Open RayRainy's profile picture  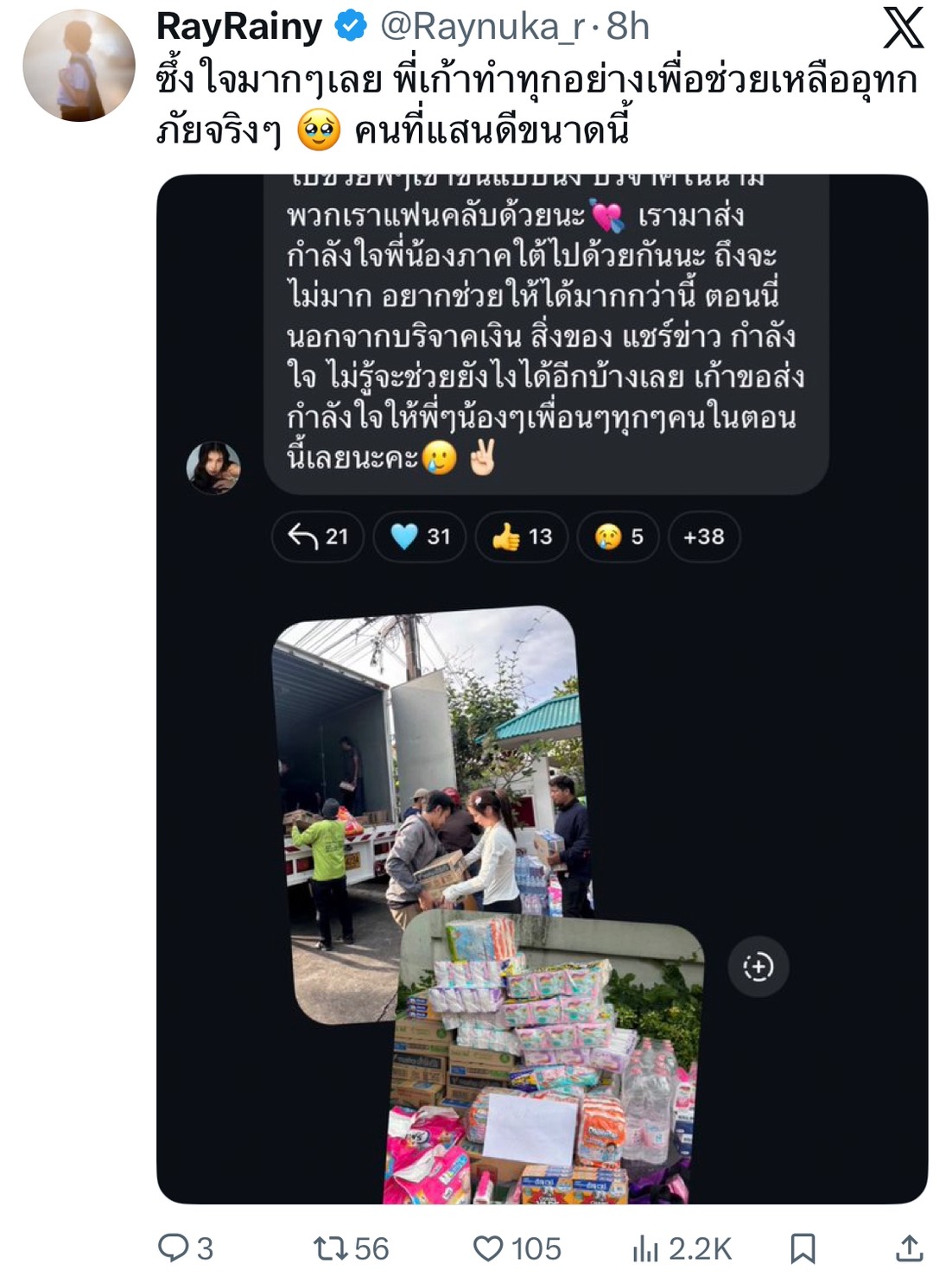pyautogui.click(x=79, y=66)
